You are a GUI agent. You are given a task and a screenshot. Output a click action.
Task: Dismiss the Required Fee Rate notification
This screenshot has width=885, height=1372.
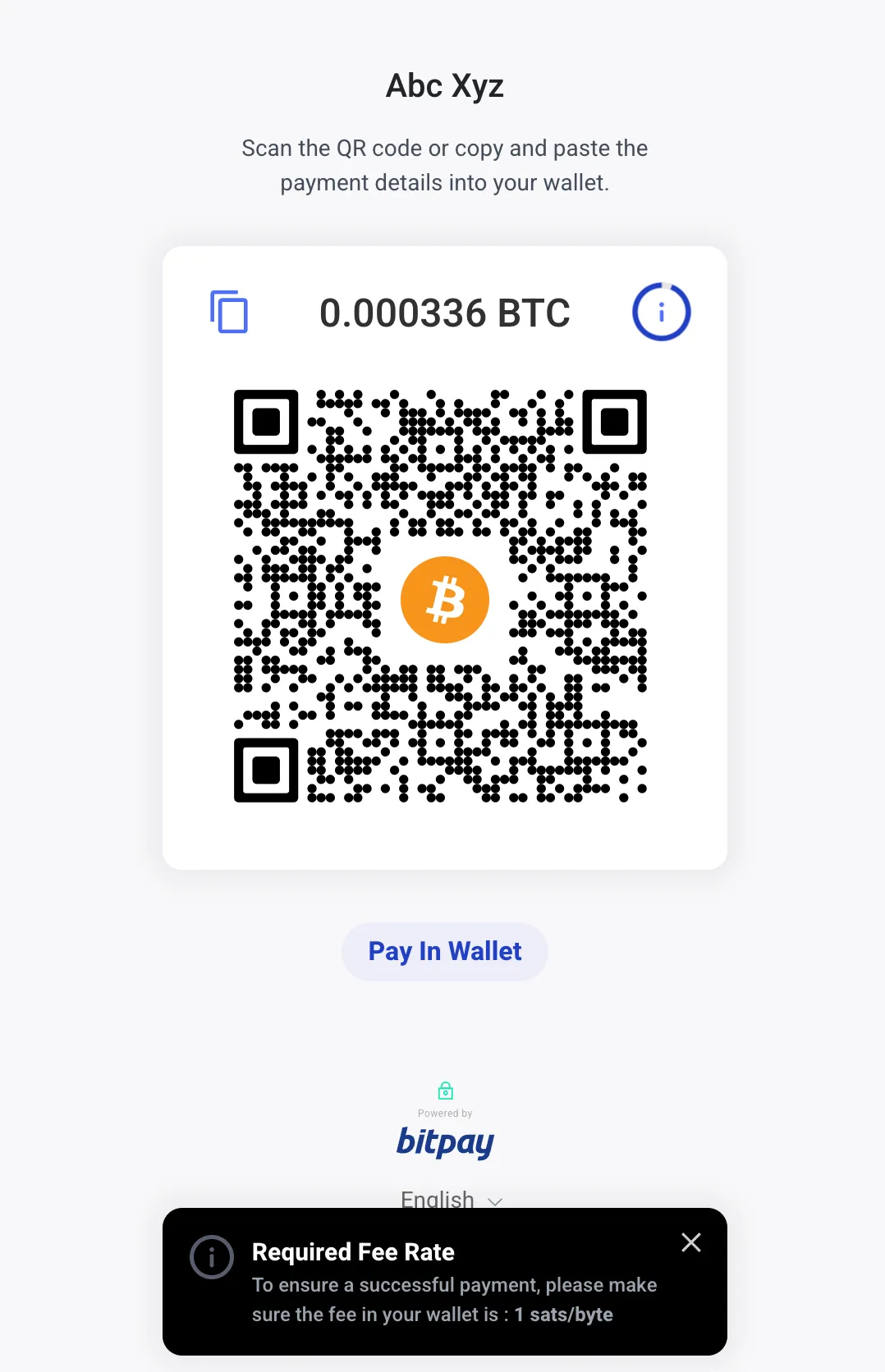690,1242
